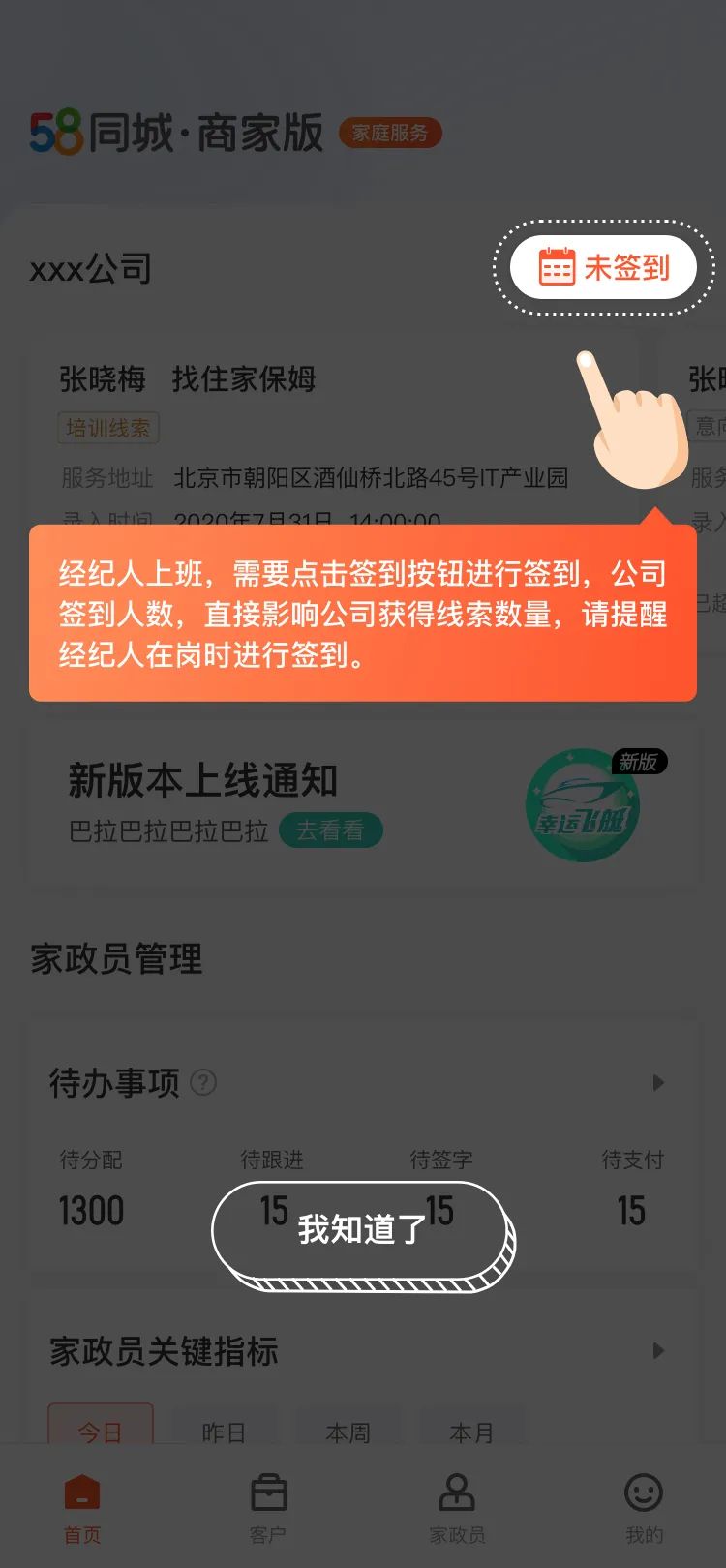726x1568 pixels.
Task: Select the 今日 filter tab
Action: [x=101, y=1429]
